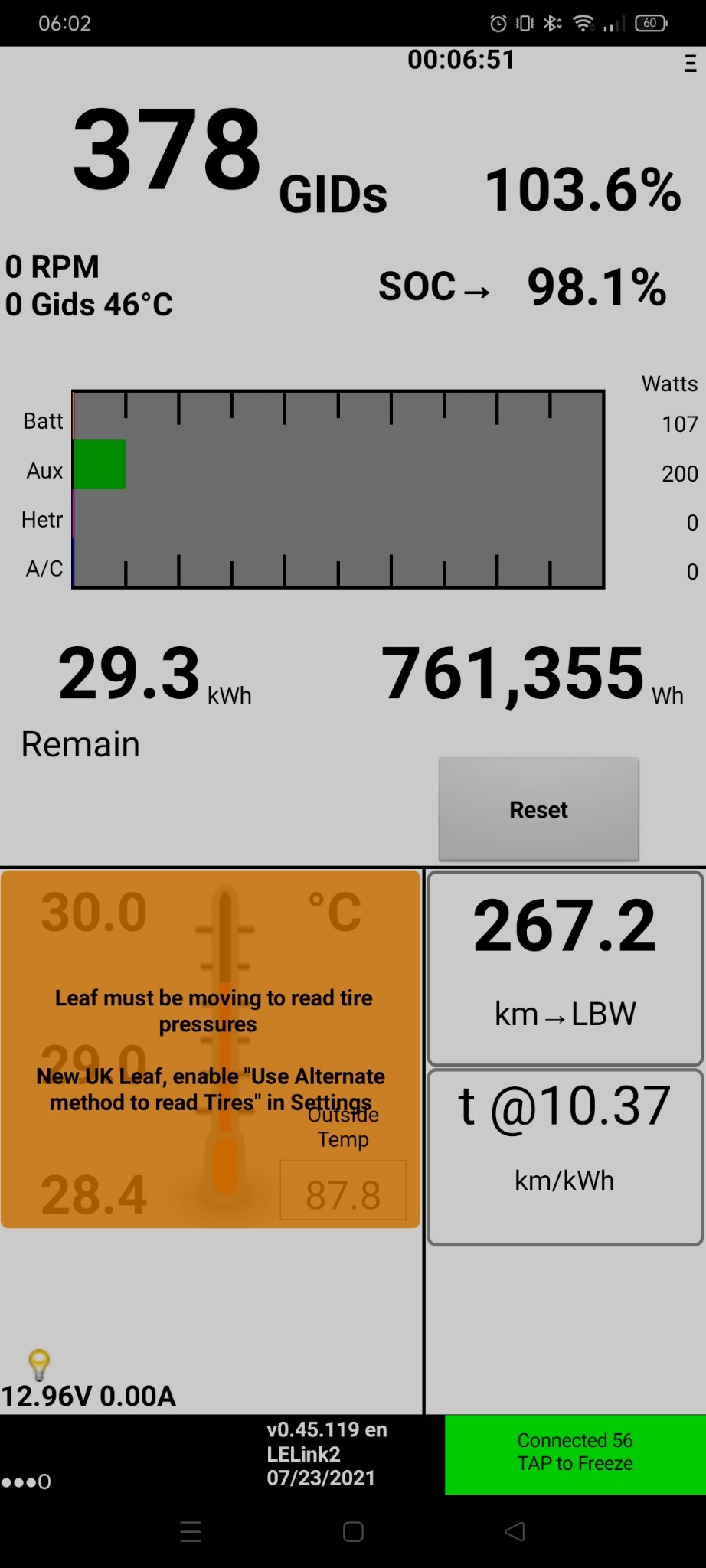Go back with the system back button

(515, 1531)
